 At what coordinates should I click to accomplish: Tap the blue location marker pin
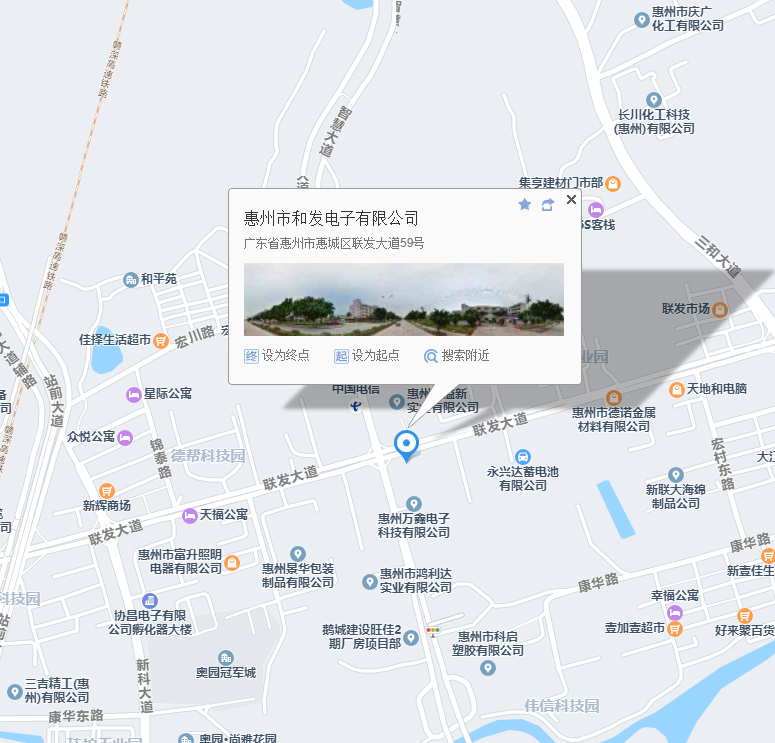point(406,444)
